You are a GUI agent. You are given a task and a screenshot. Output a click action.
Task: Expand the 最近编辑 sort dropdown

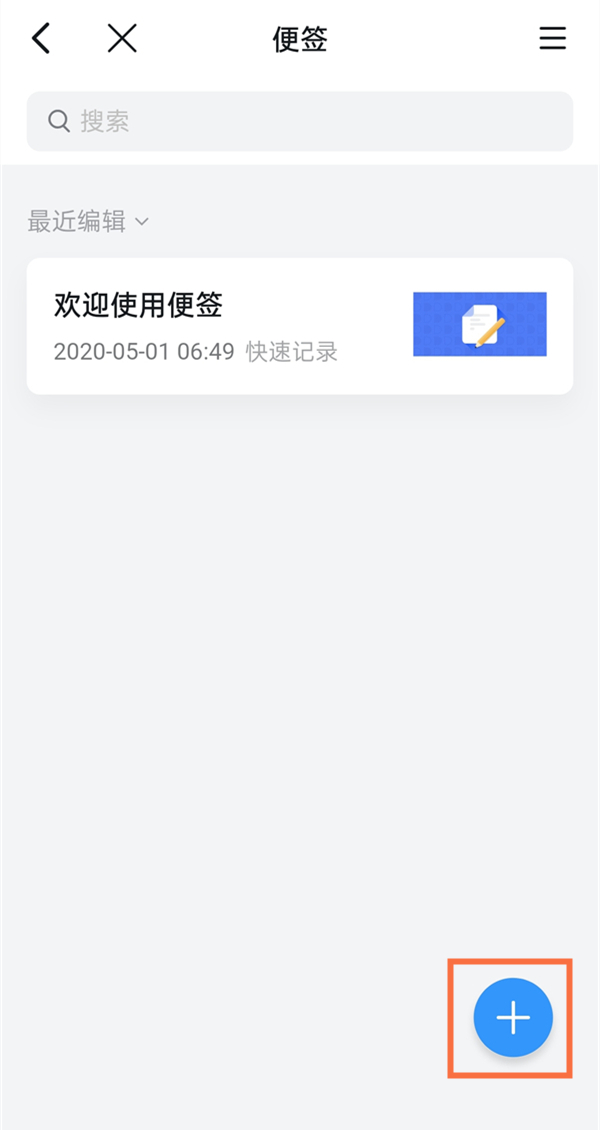click(x=88, y=221)
